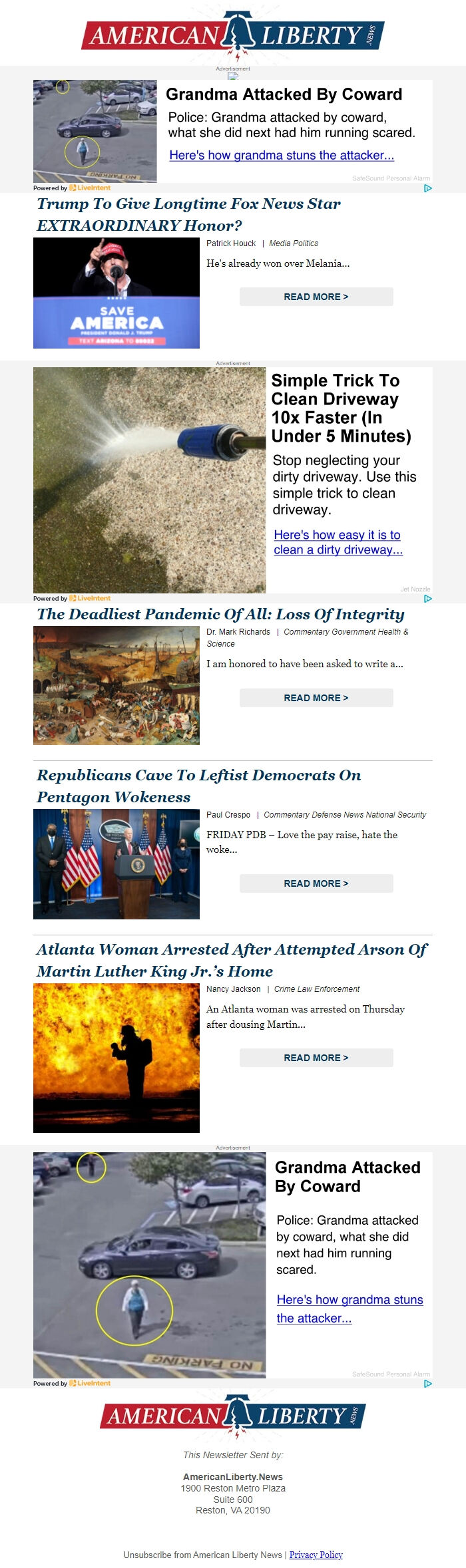Open READ MORE for the Pentagon Wokeness article
This screenshot has height=1568, width=466.
316,883
